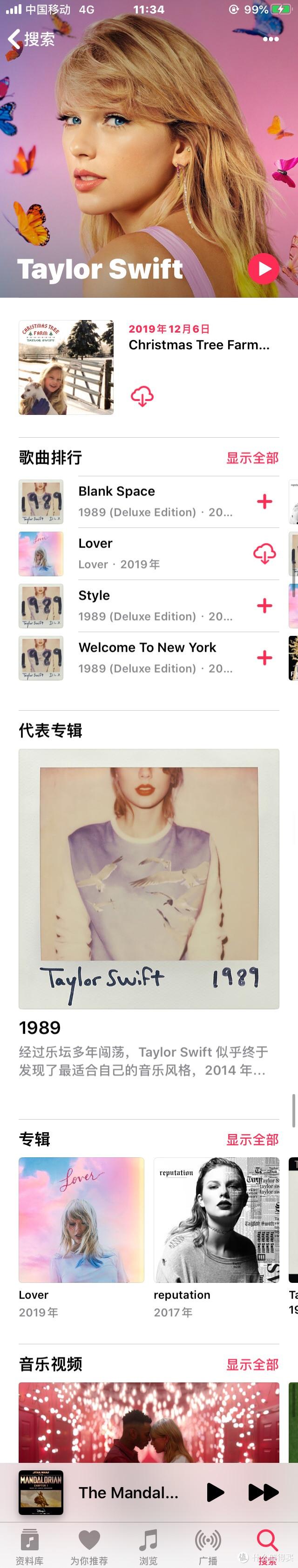Viewport: 298px width, 1568px height.
Task: Show all albums
Action: click(252, 1140)
